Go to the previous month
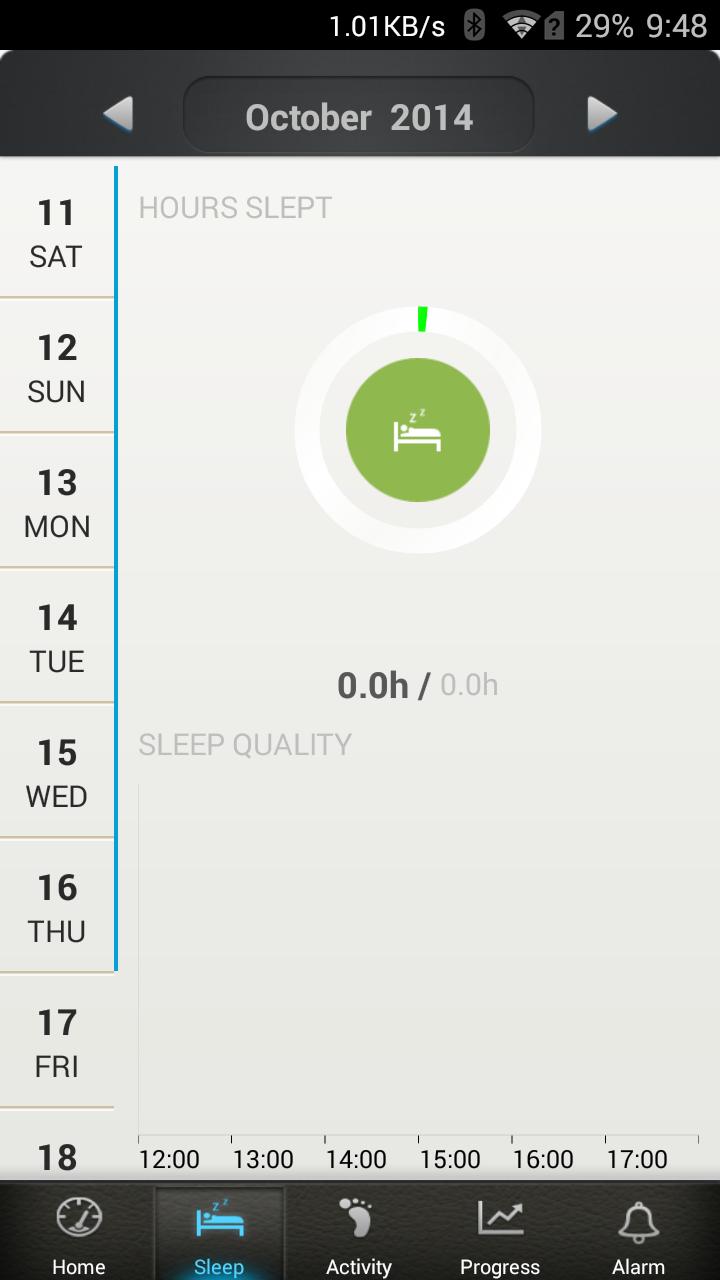The height and width of the screenshot is (1280, 720). pos(118,115)
